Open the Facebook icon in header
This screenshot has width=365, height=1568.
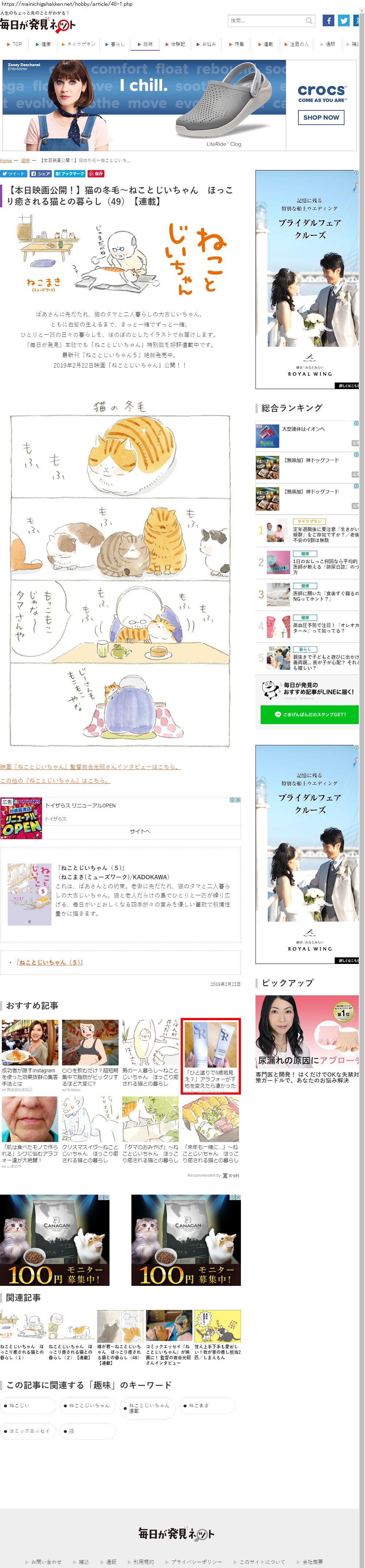pos(328,21)
